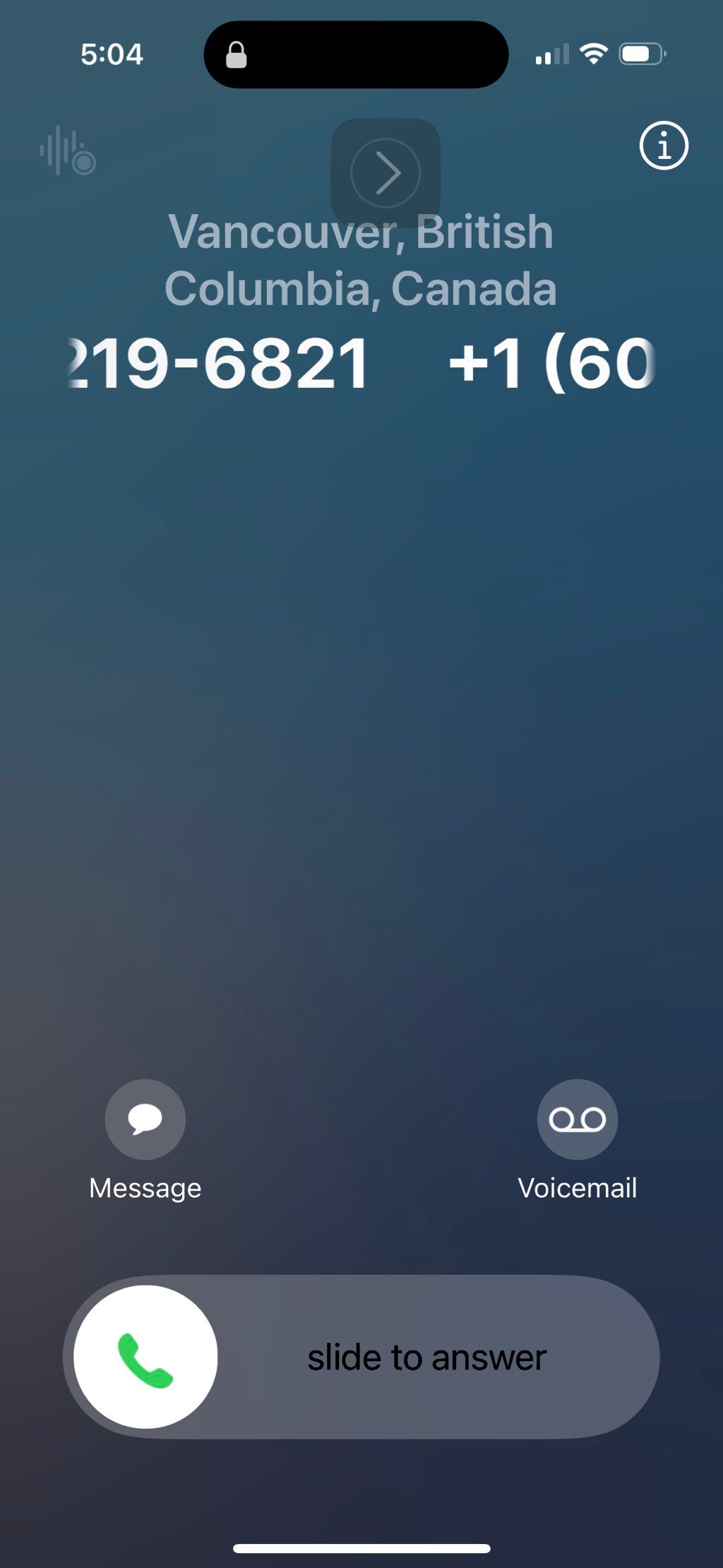Reply to the caller with a Message
Screen dimensions: 723x1568
point(145,1119)
